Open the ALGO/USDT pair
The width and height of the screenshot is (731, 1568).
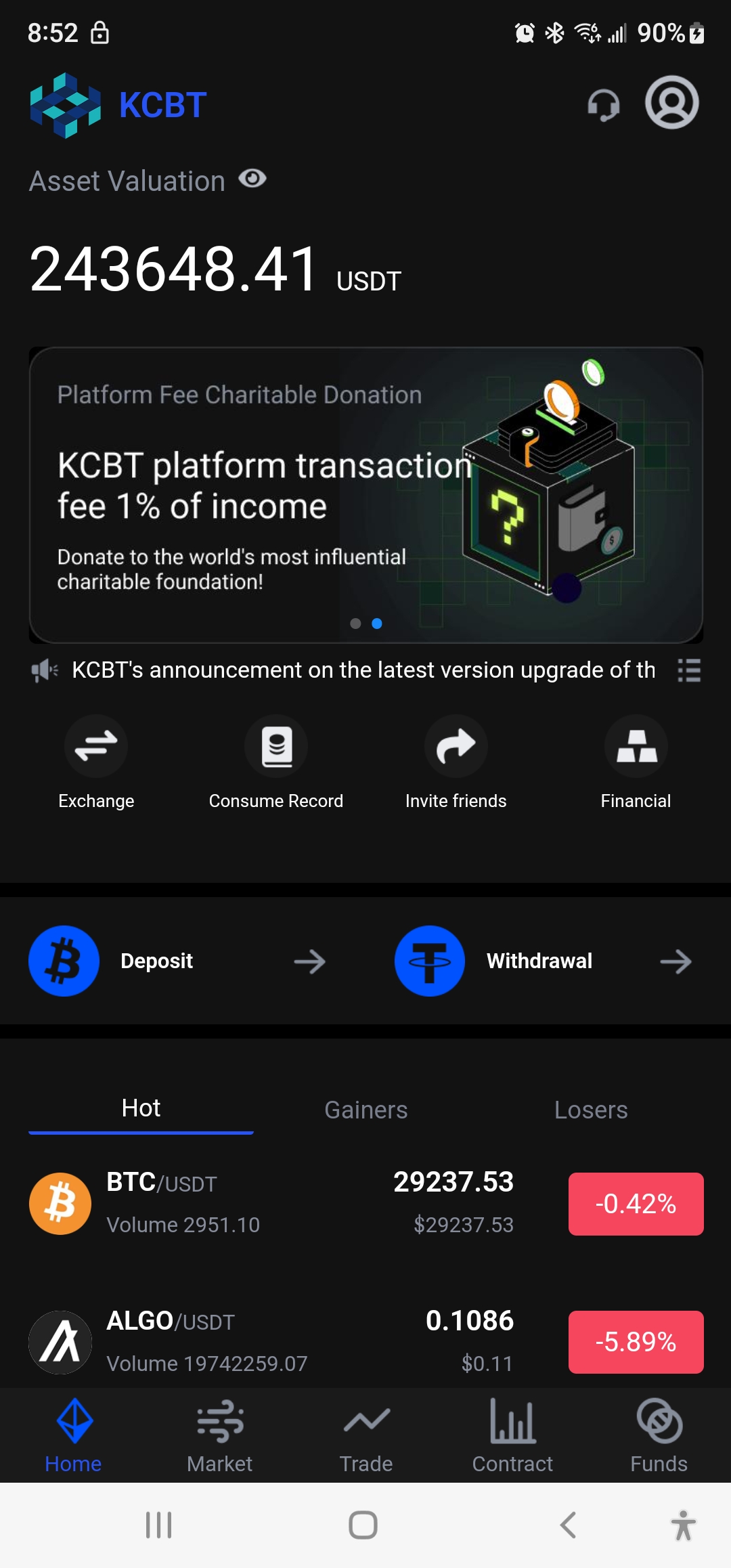coord(271,1341)
